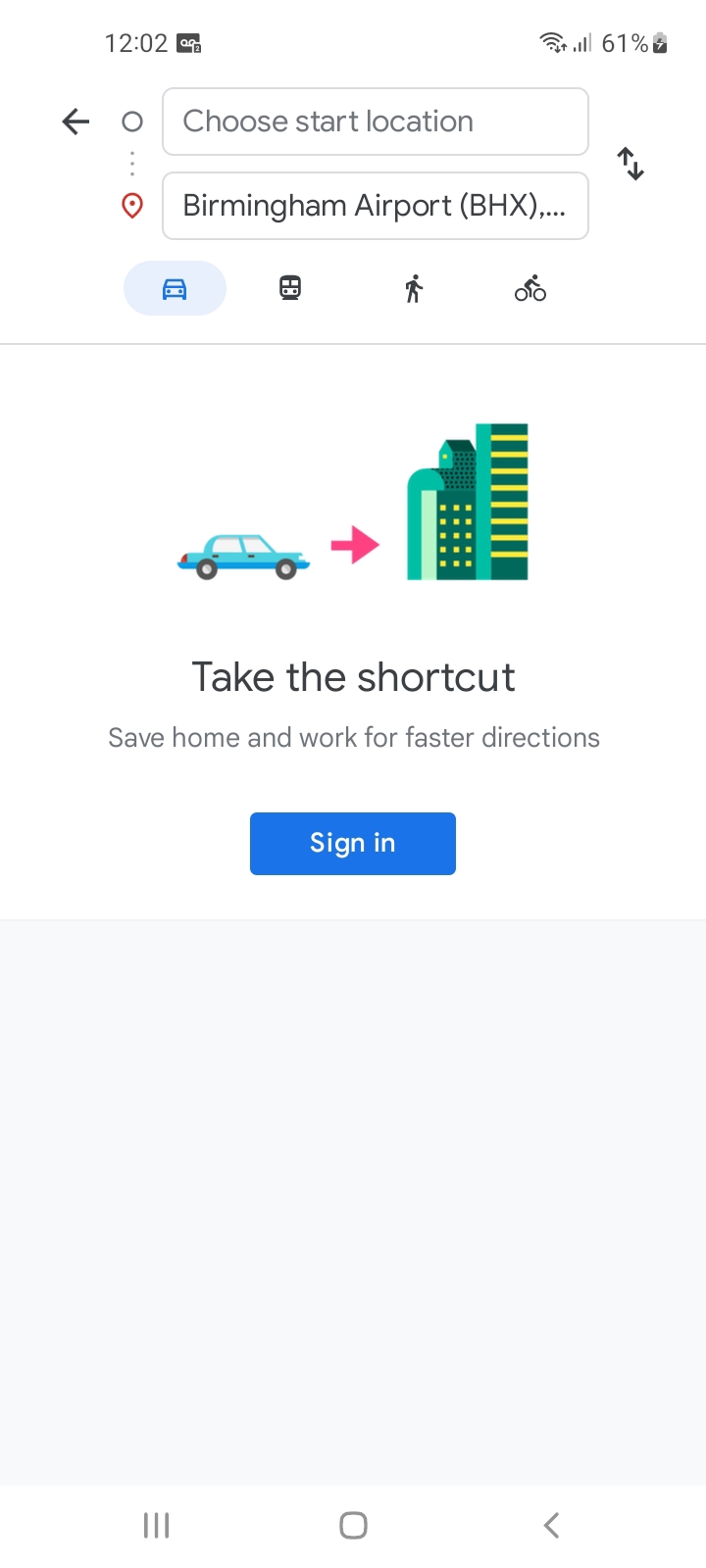Tap the notification icon next to clock

[x=190, y=42]
